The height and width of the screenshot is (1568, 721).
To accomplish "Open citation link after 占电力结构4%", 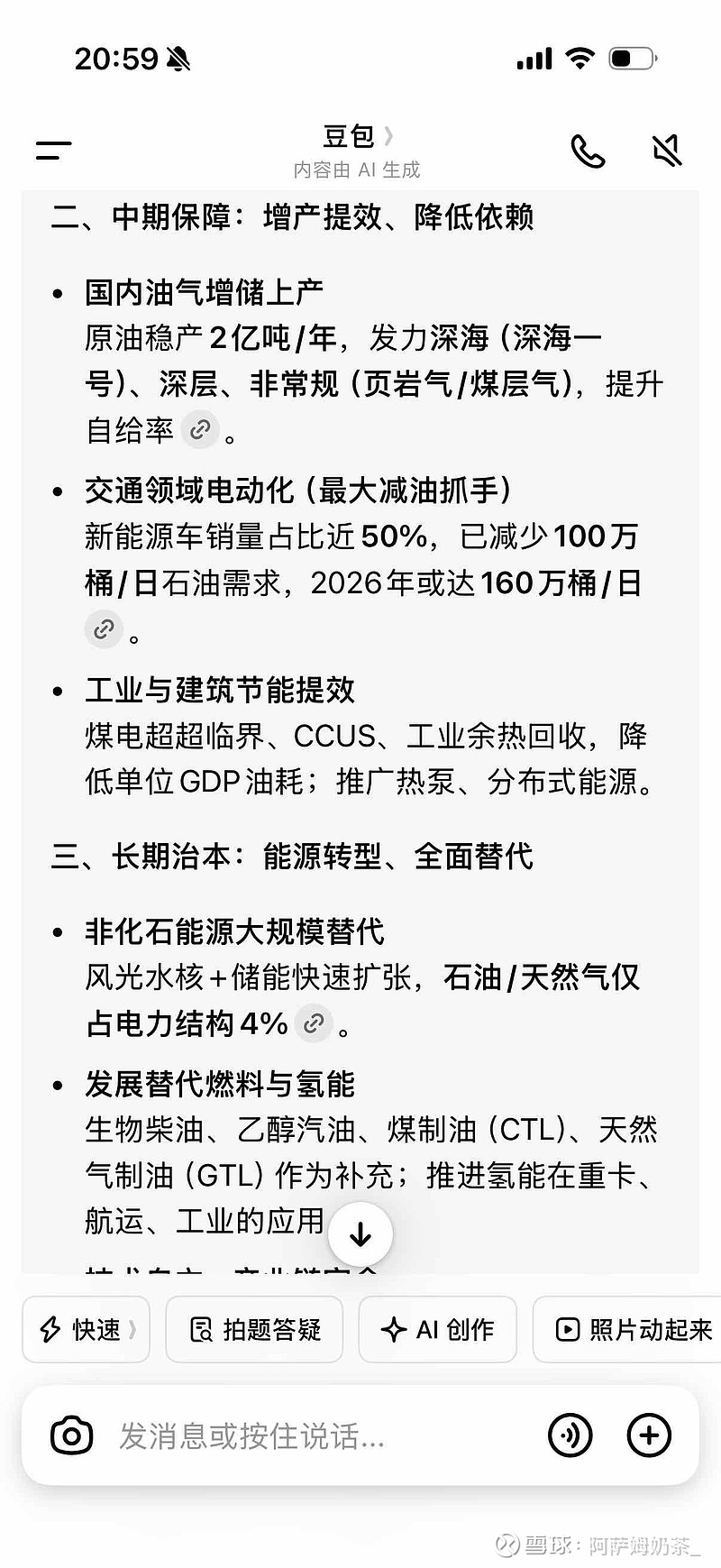I will [314, 1023].
